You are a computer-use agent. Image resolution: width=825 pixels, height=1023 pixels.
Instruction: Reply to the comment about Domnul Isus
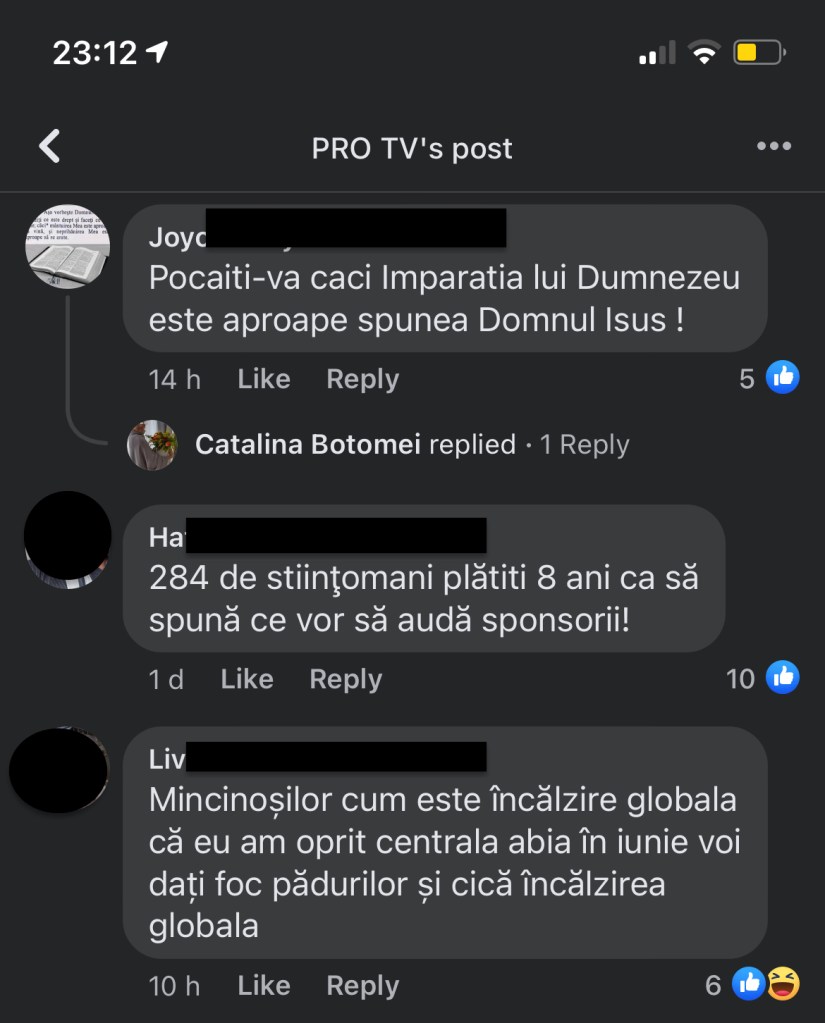pyautogui.click(x=362, y=379)
